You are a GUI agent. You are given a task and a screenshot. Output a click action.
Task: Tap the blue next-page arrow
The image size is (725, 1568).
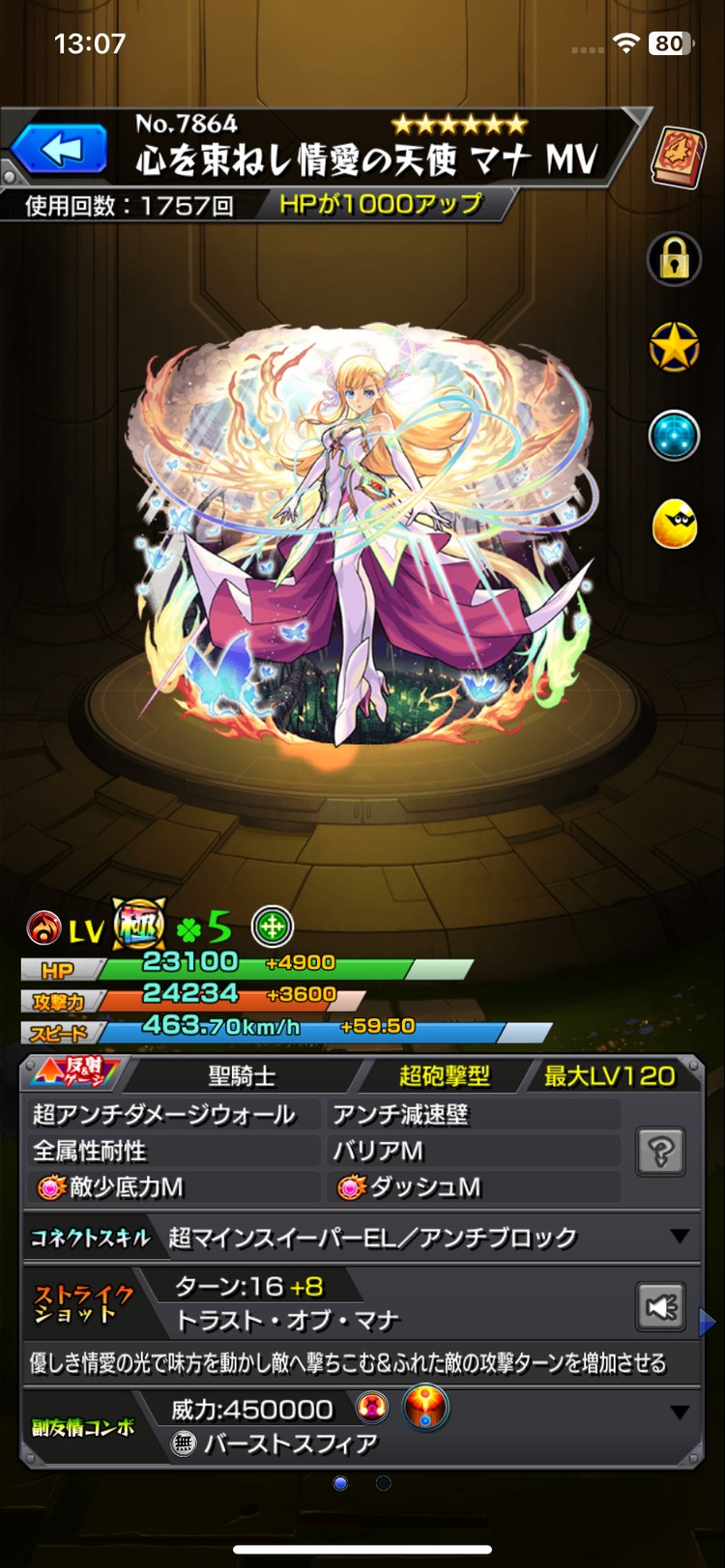(x=708, y=1323)
